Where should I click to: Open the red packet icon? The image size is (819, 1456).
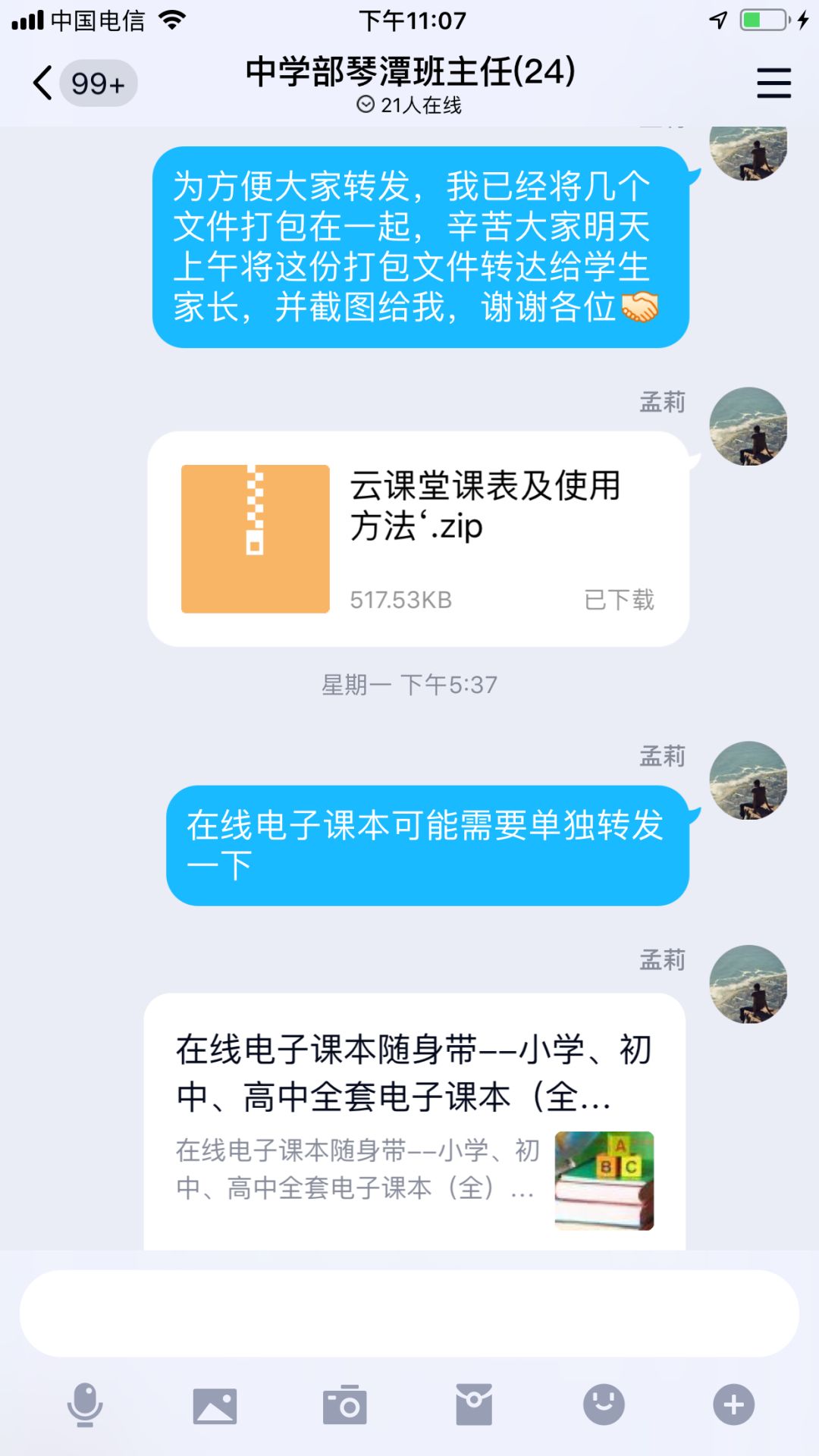coord(474,1404)
